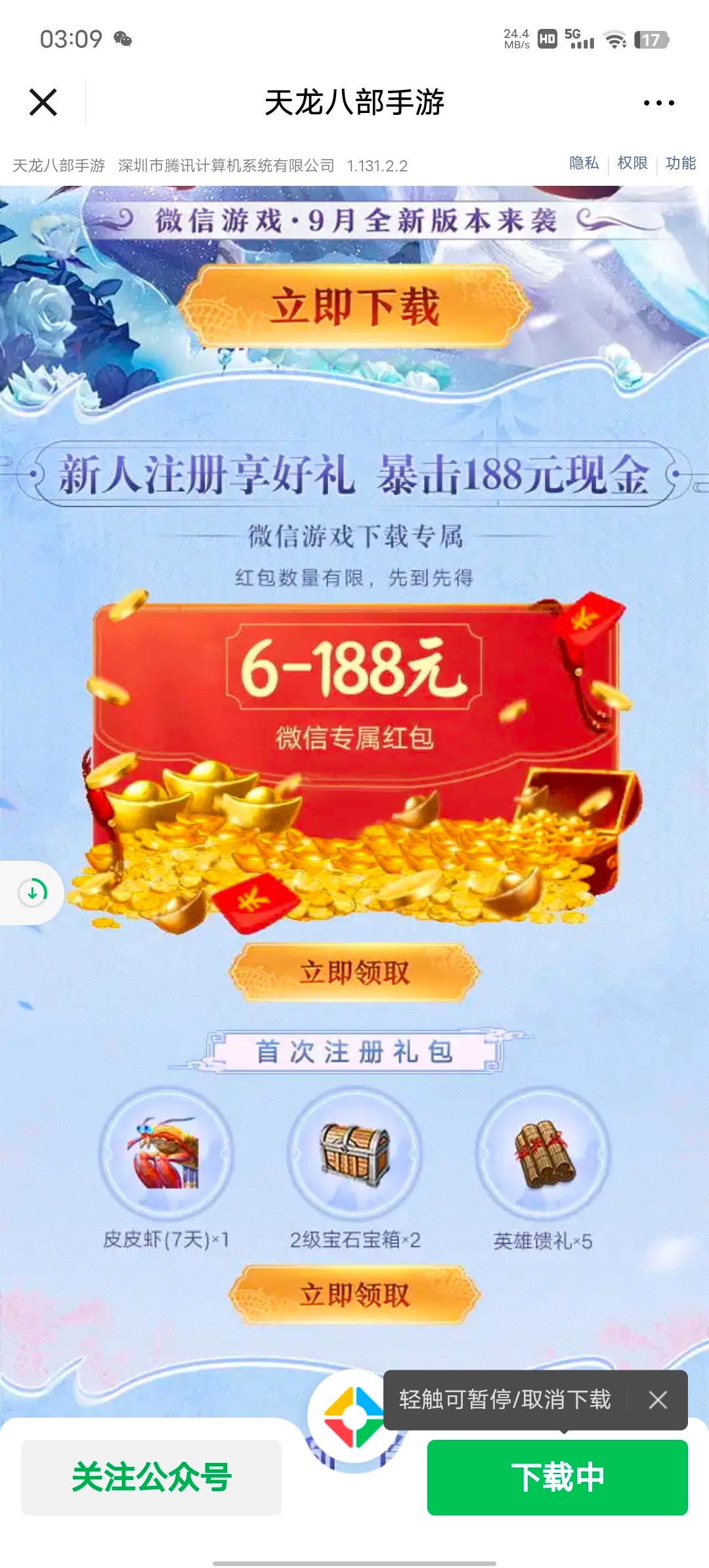Image resolution: width=709 pixels, height=1568 pixels.
Task: Open the three-dot overflow menu
Action: (x=658, y=103)
